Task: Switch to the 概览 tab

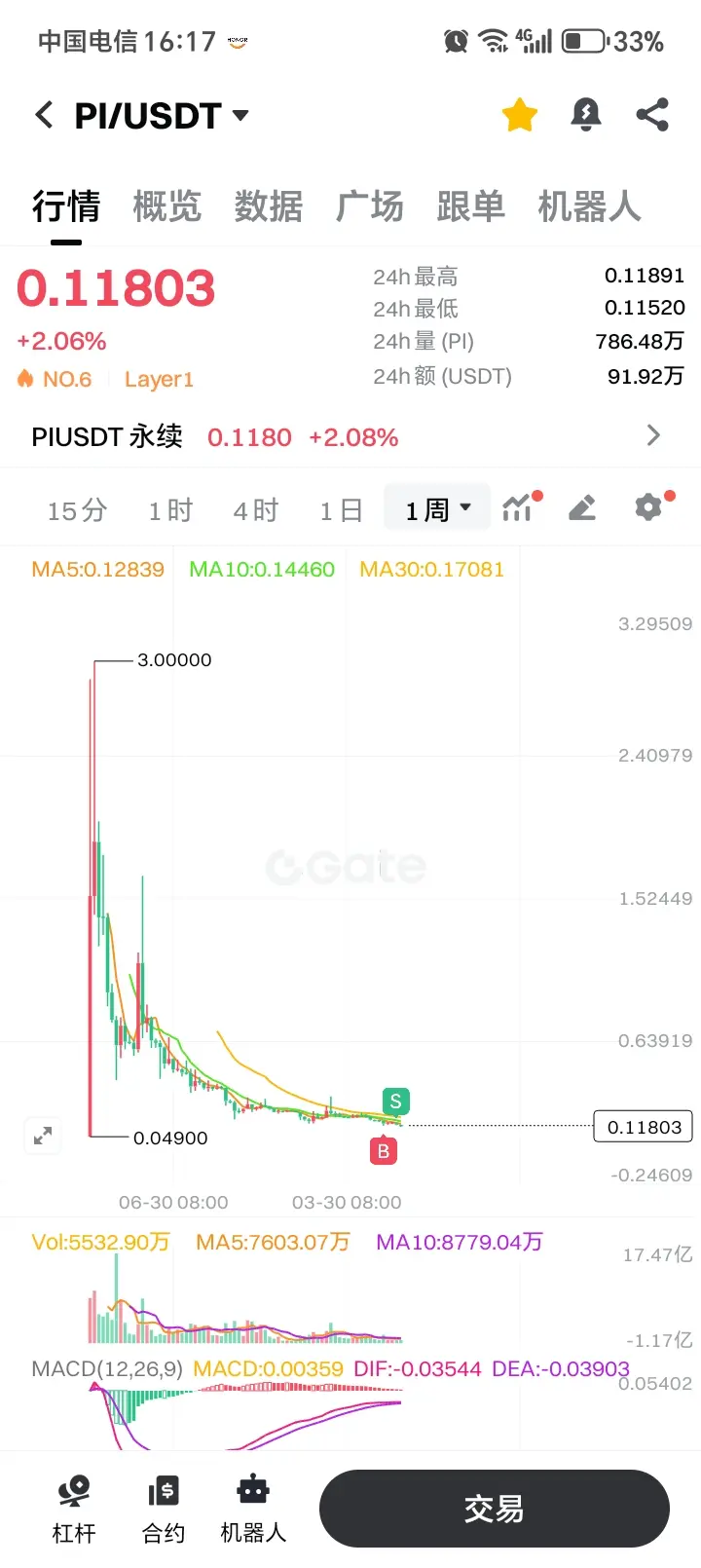Action: [166, 206]
